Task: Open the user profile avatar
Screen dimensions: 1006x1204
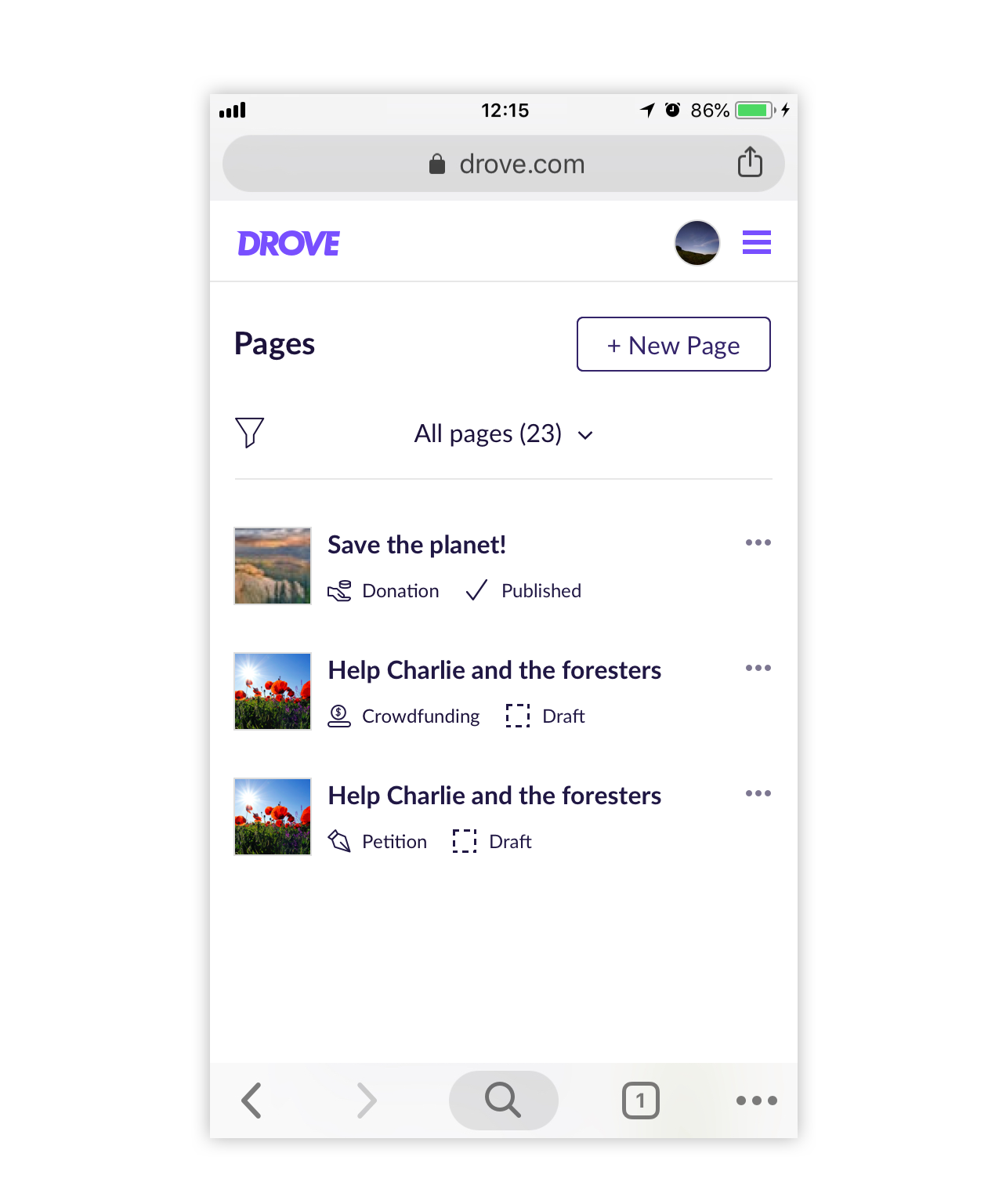Action: tap(697, 243)
